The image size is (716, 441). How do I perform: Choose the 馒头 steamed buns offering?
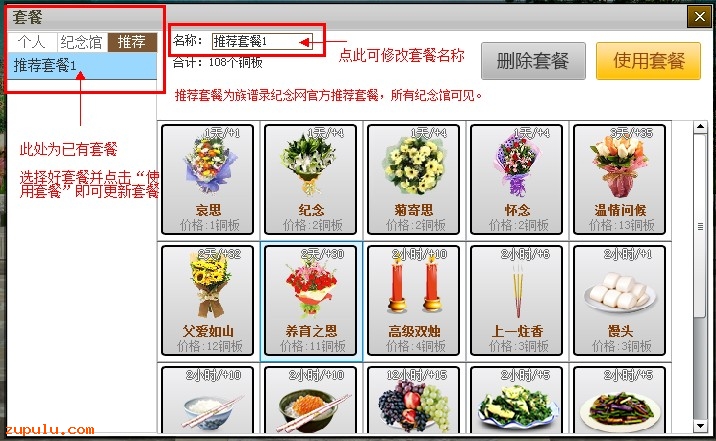(620, 300)
